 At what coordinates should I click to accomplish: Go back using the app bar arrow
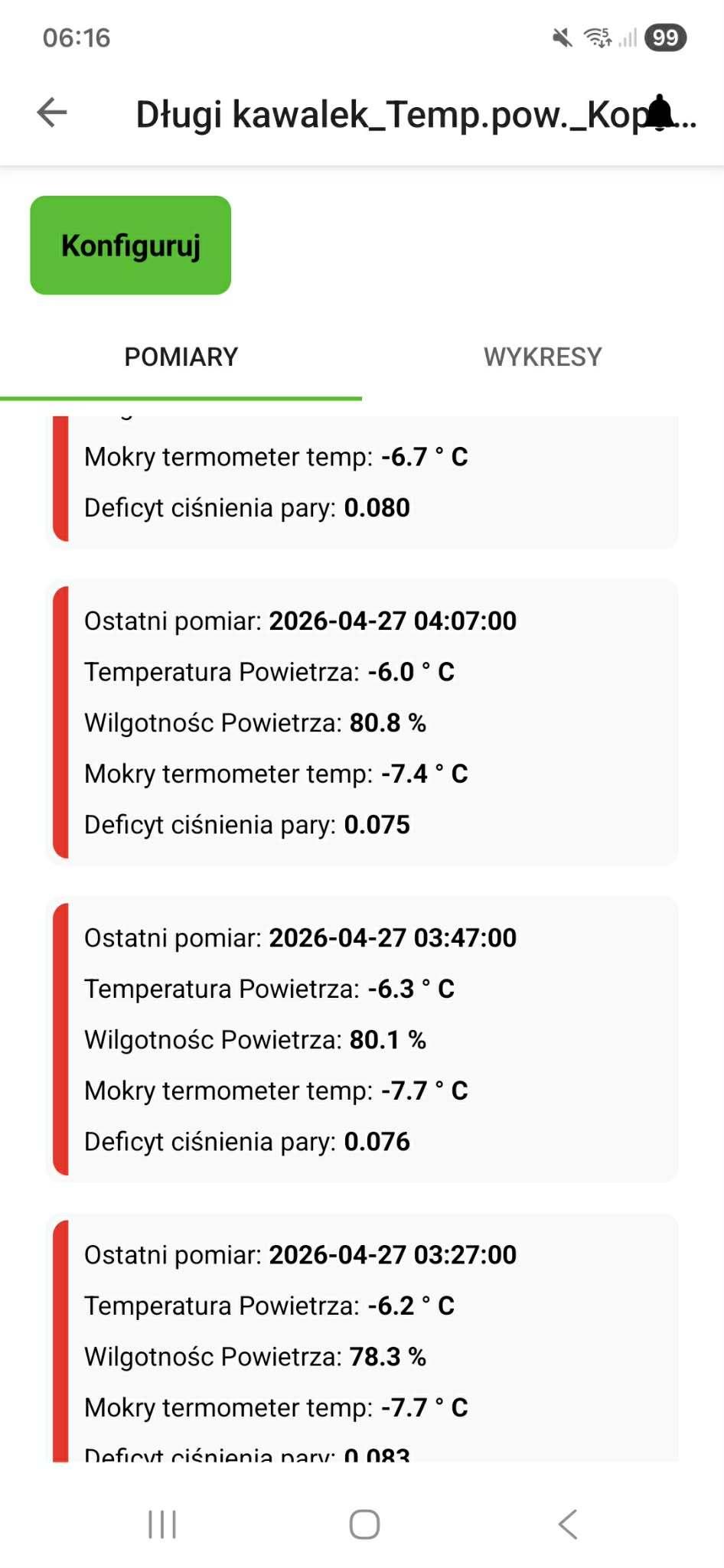[52, 112]
